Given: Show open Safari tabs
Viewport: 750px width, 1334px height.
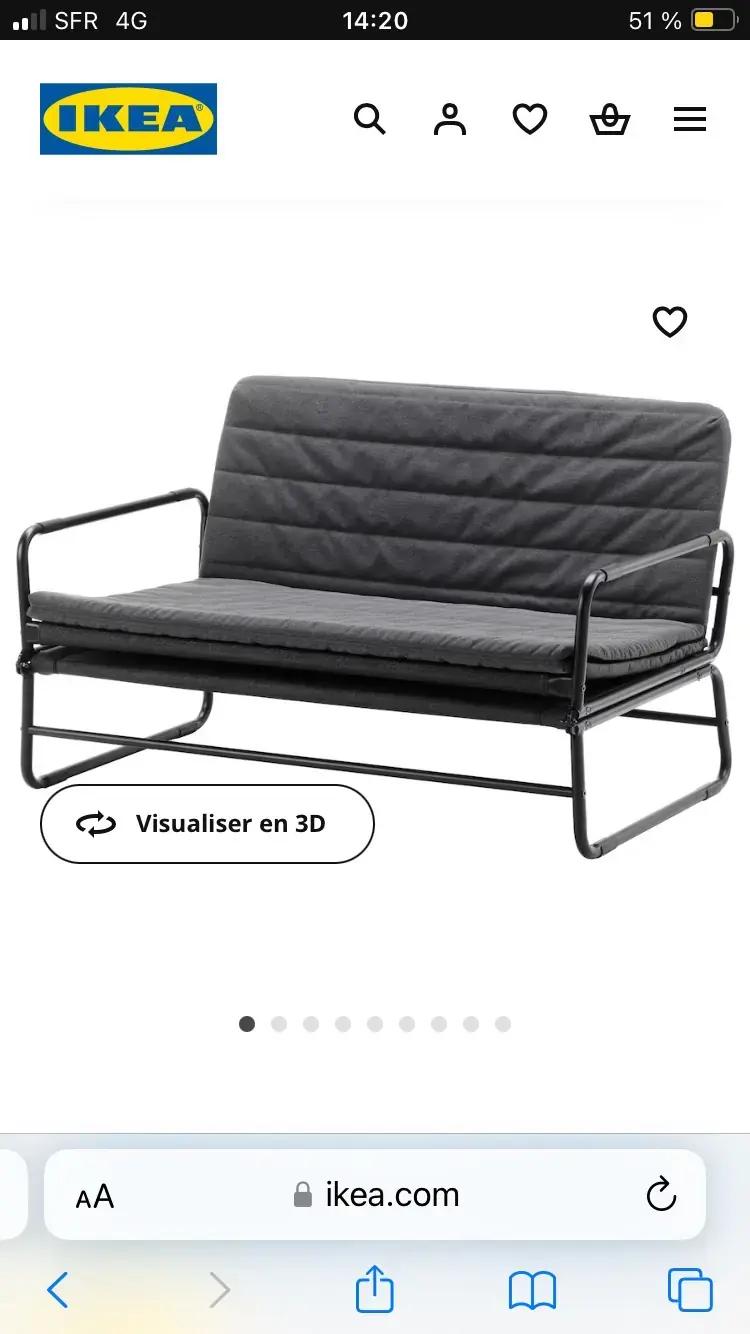Looking at the screenshot, I should click(690, 1290).
